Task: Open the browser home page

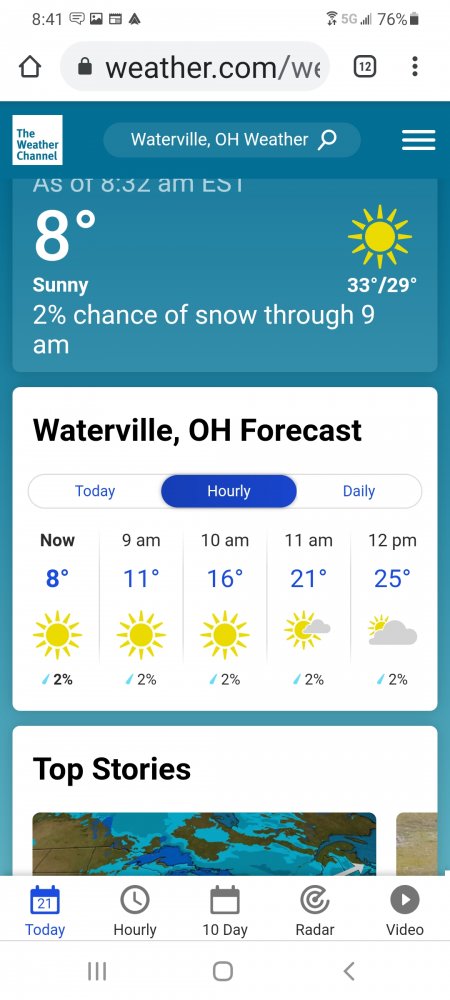Action: pos(30,66)
